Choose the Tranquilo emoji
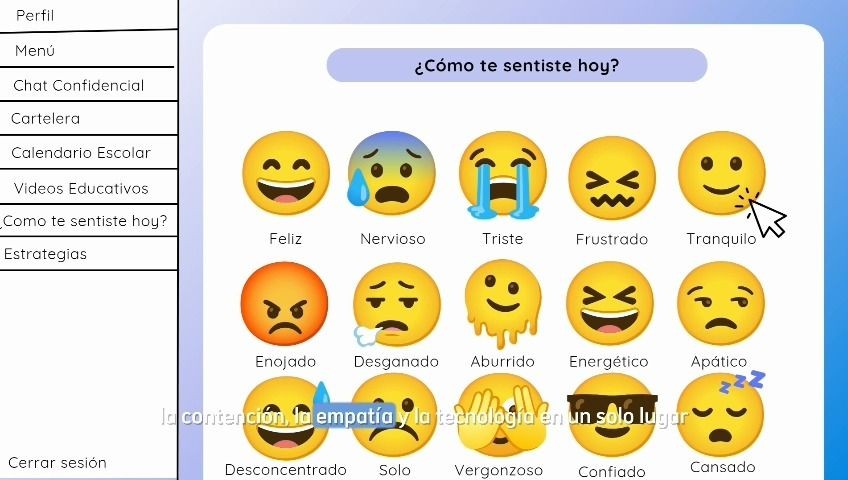Image resolution: width=848 pixels, height=480 pixels. (x=721, y=172)
